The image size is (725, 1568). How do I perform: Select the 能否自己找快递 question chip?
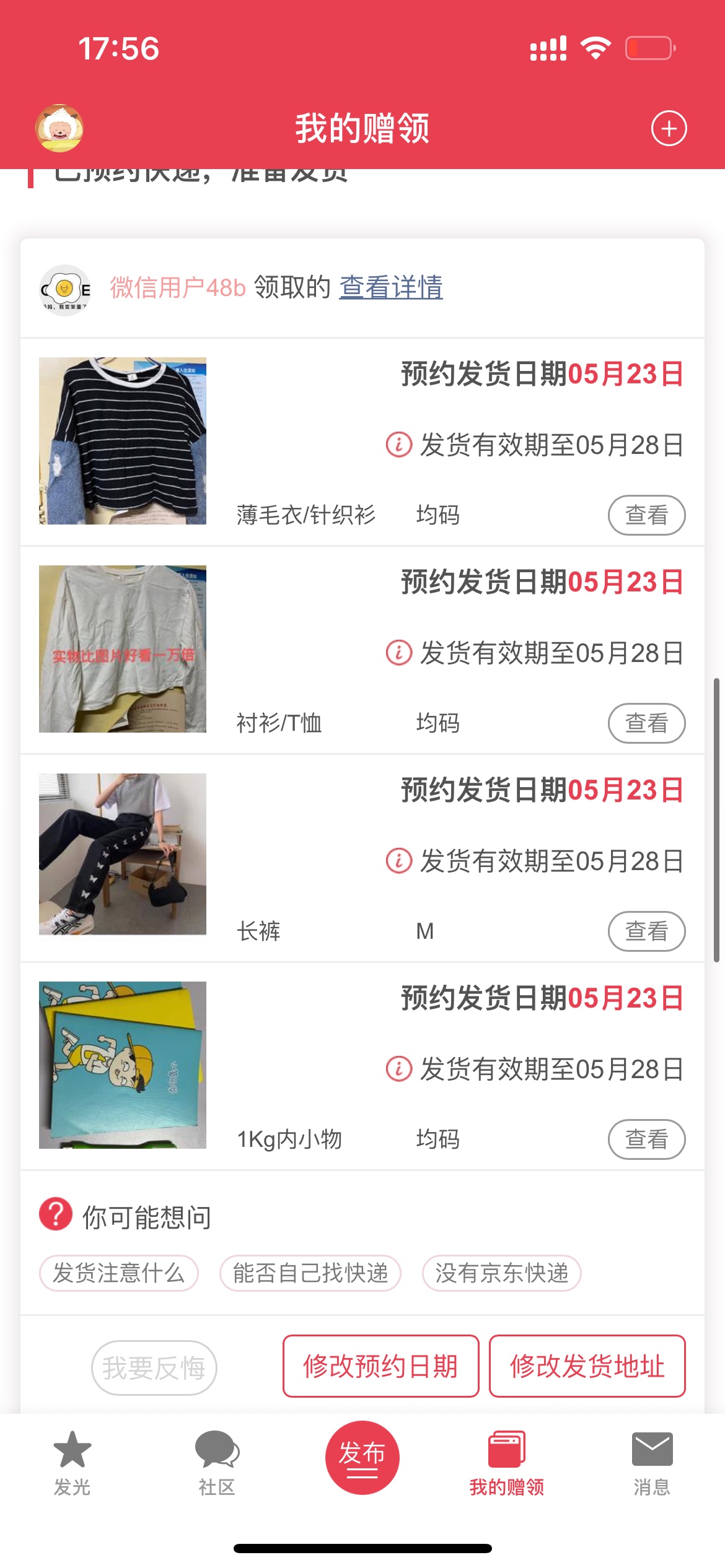[x=310, y=1273]
